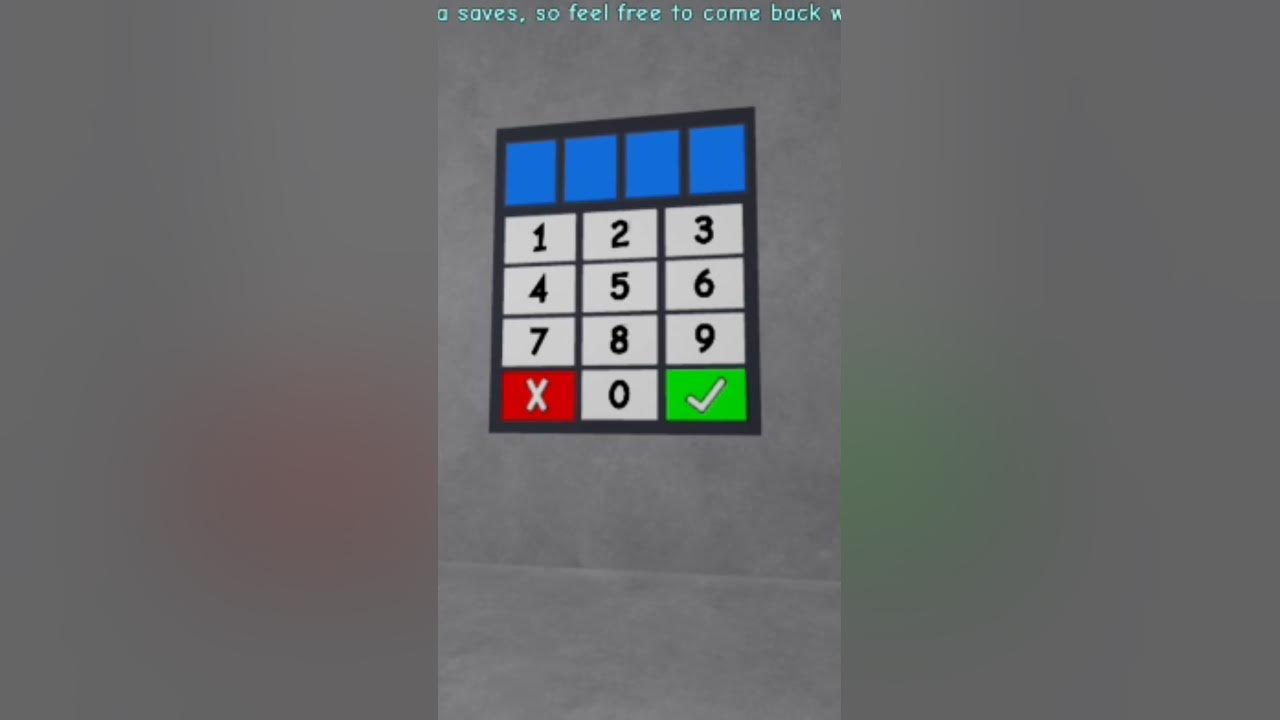The image size is (1280, 720).
Task: Enter digit 0 on the keypad
Action: coord(619,396)
